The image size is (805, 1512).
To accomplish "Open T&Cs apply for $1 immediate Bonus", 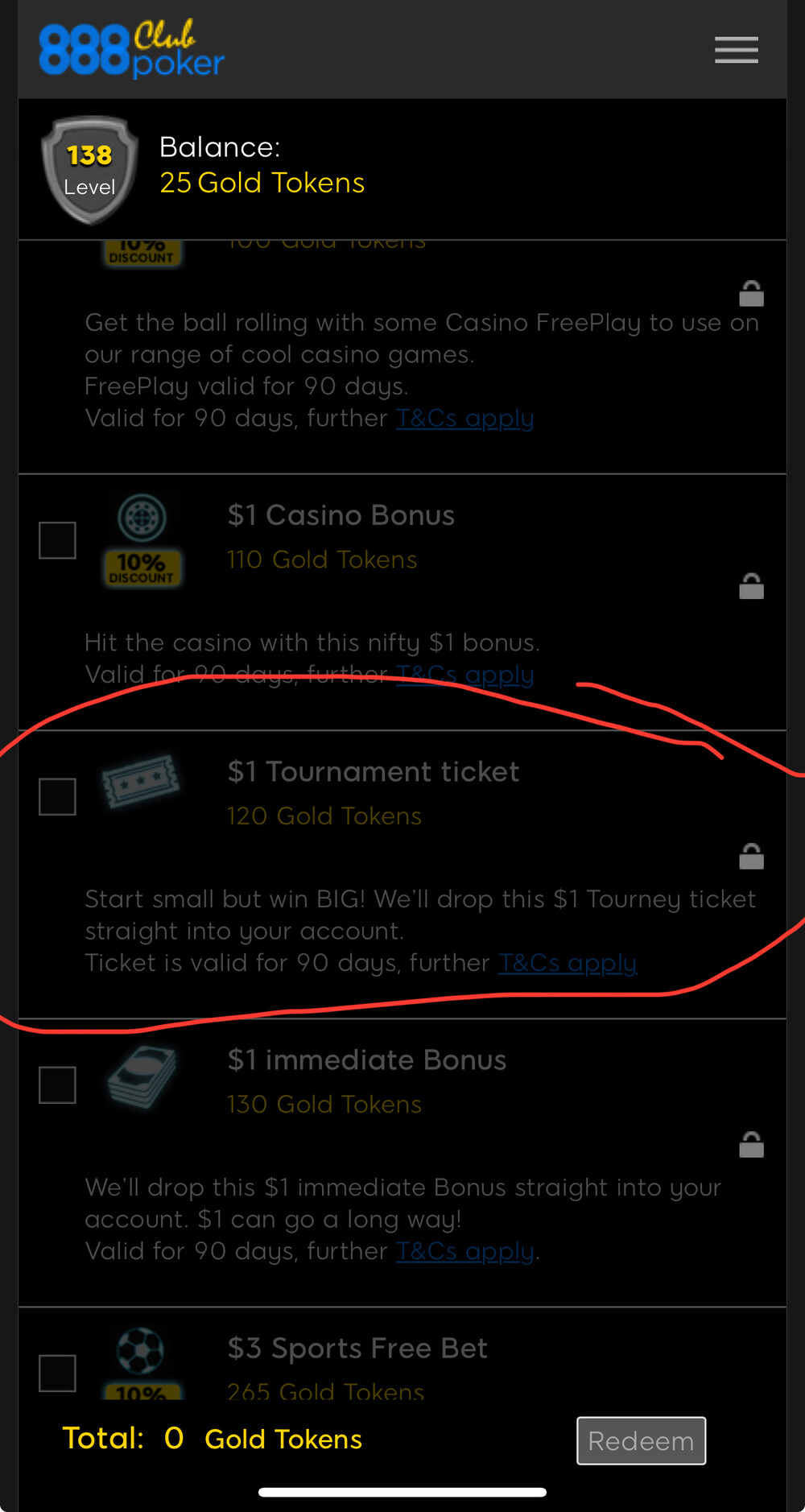I will coord(464,1251).
